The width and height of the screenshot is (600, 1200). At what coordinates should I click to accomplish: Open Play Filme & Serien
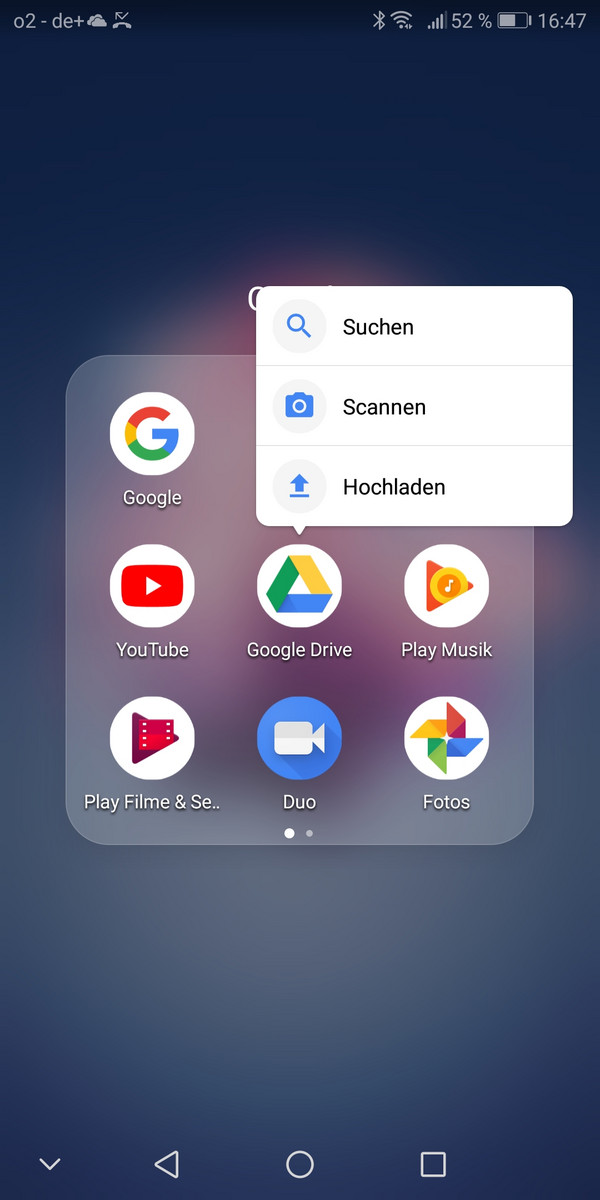(152, 739)
